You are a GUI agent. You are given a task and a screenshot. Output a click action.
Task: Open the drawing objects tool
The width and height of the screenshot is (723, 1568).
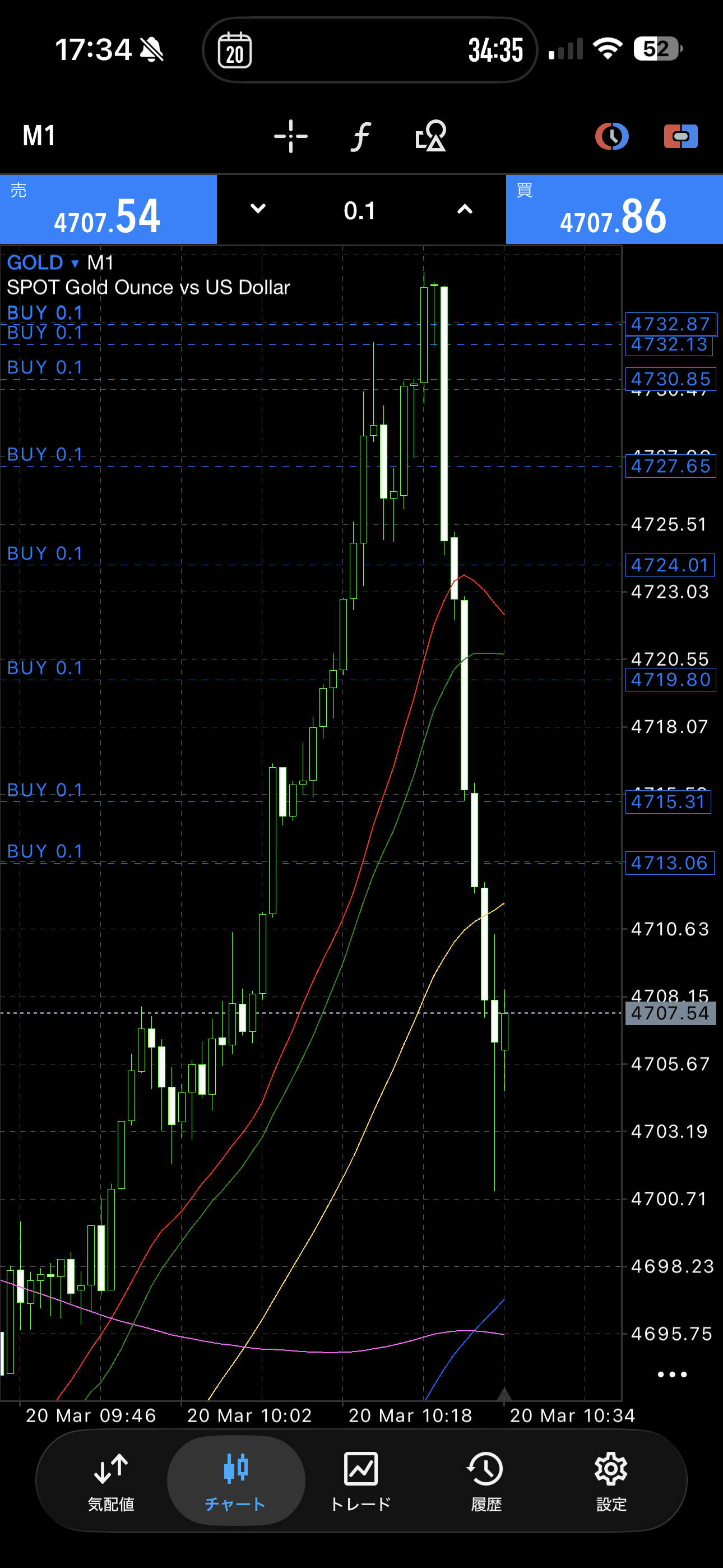click(430, 136)
